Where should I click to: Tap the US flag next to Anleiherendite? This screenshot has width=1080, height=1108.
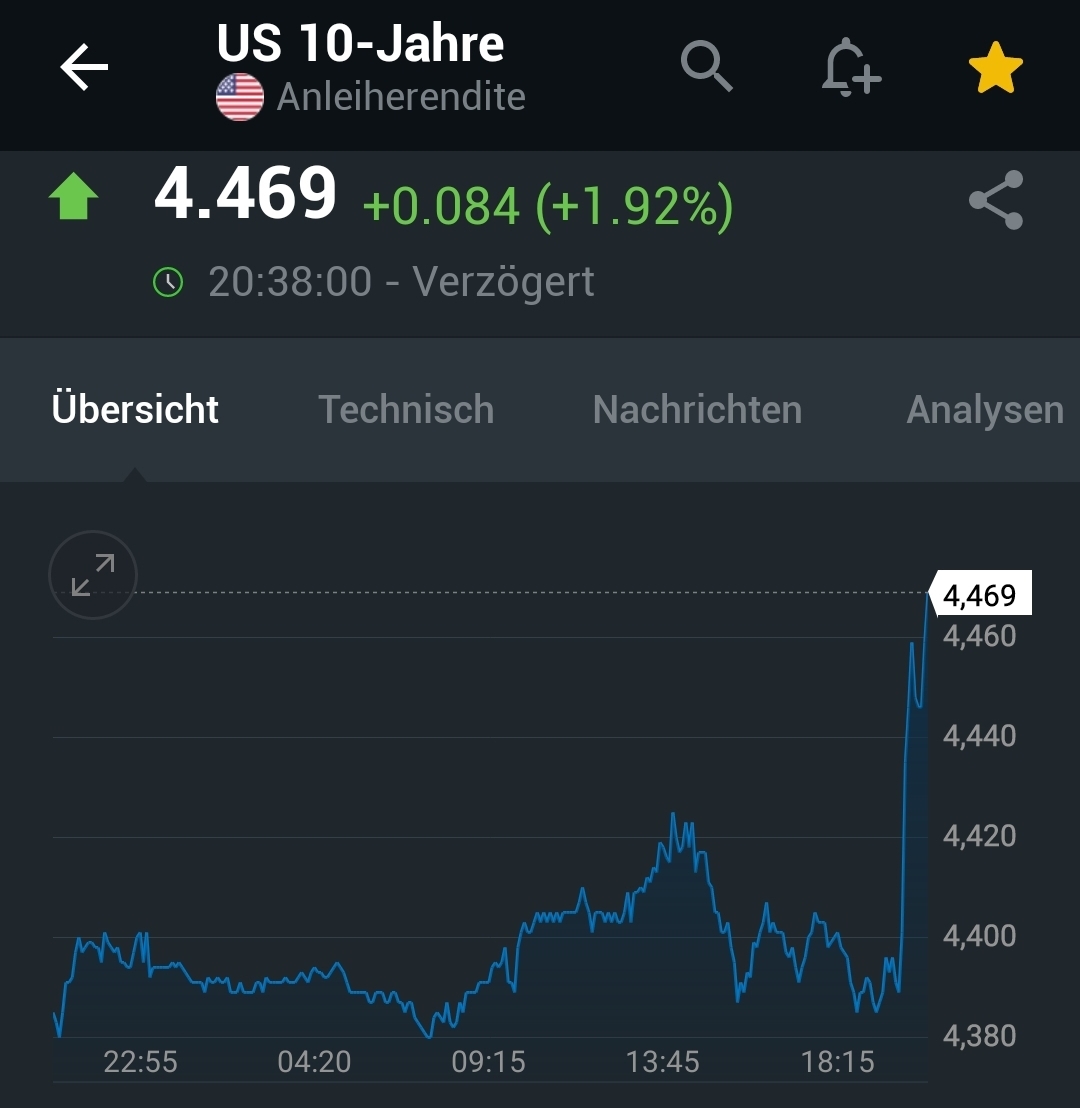[239, 97]
